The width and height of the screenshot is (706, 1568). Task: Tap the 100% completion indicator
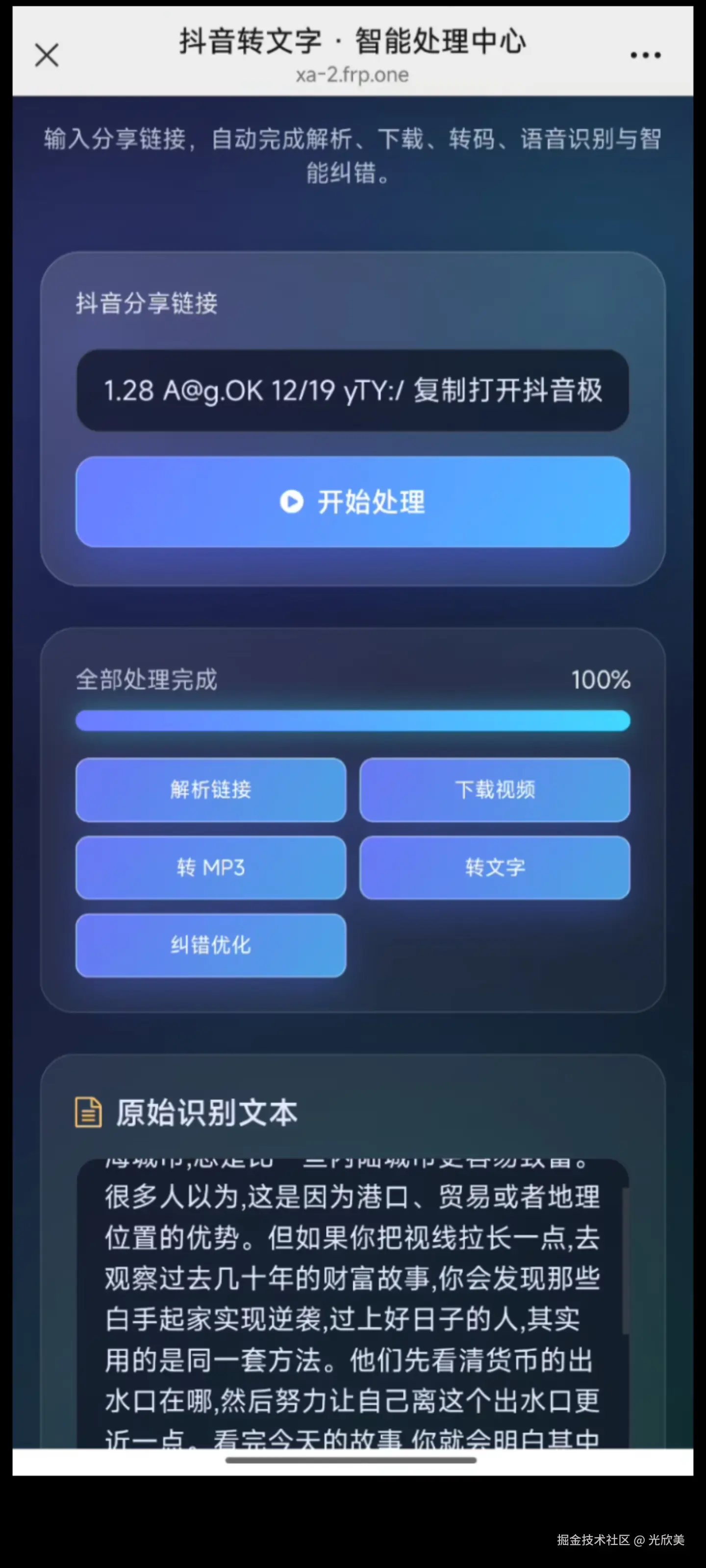(x=600, y=681)
